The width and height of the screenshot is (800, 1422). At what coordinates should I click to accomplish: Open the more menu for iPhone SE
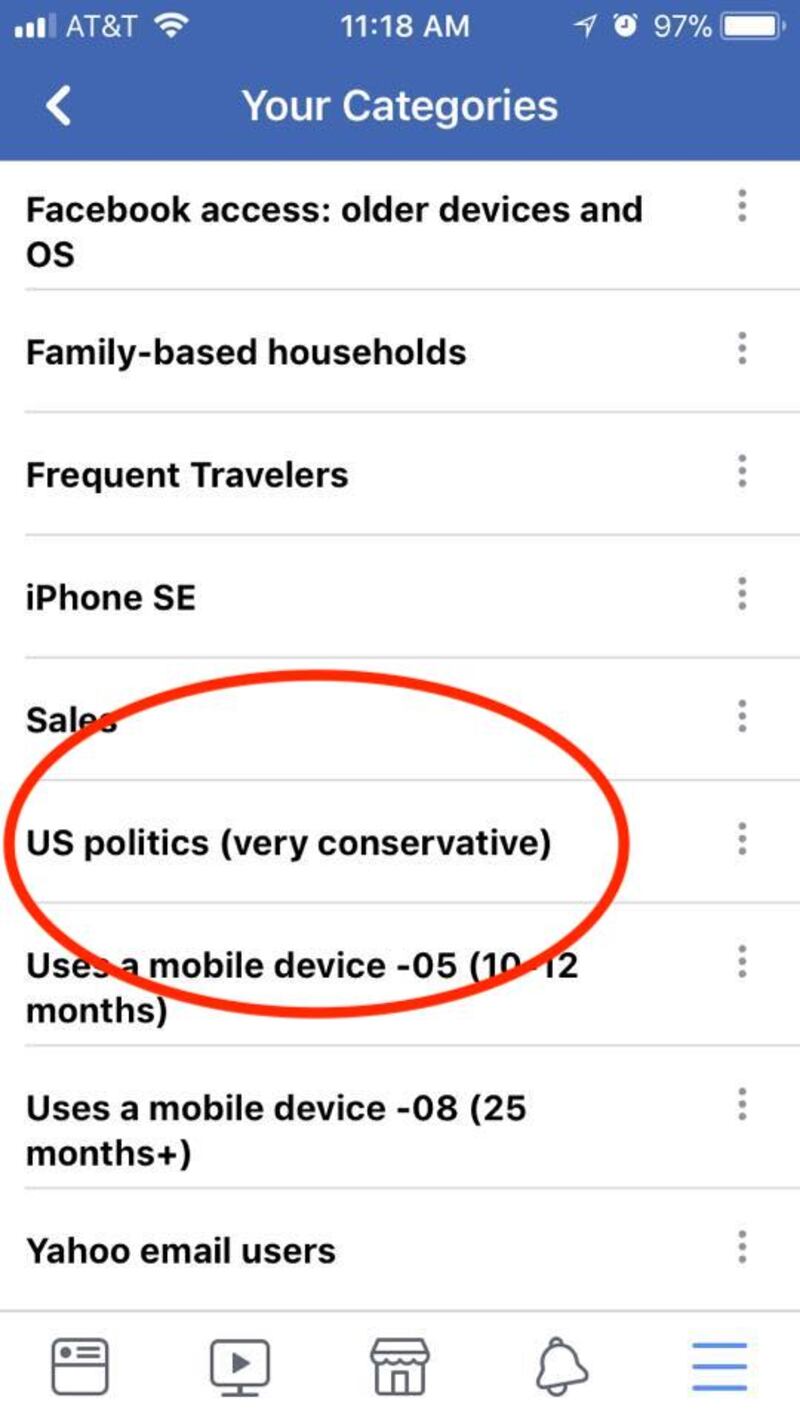click(741, 594)
